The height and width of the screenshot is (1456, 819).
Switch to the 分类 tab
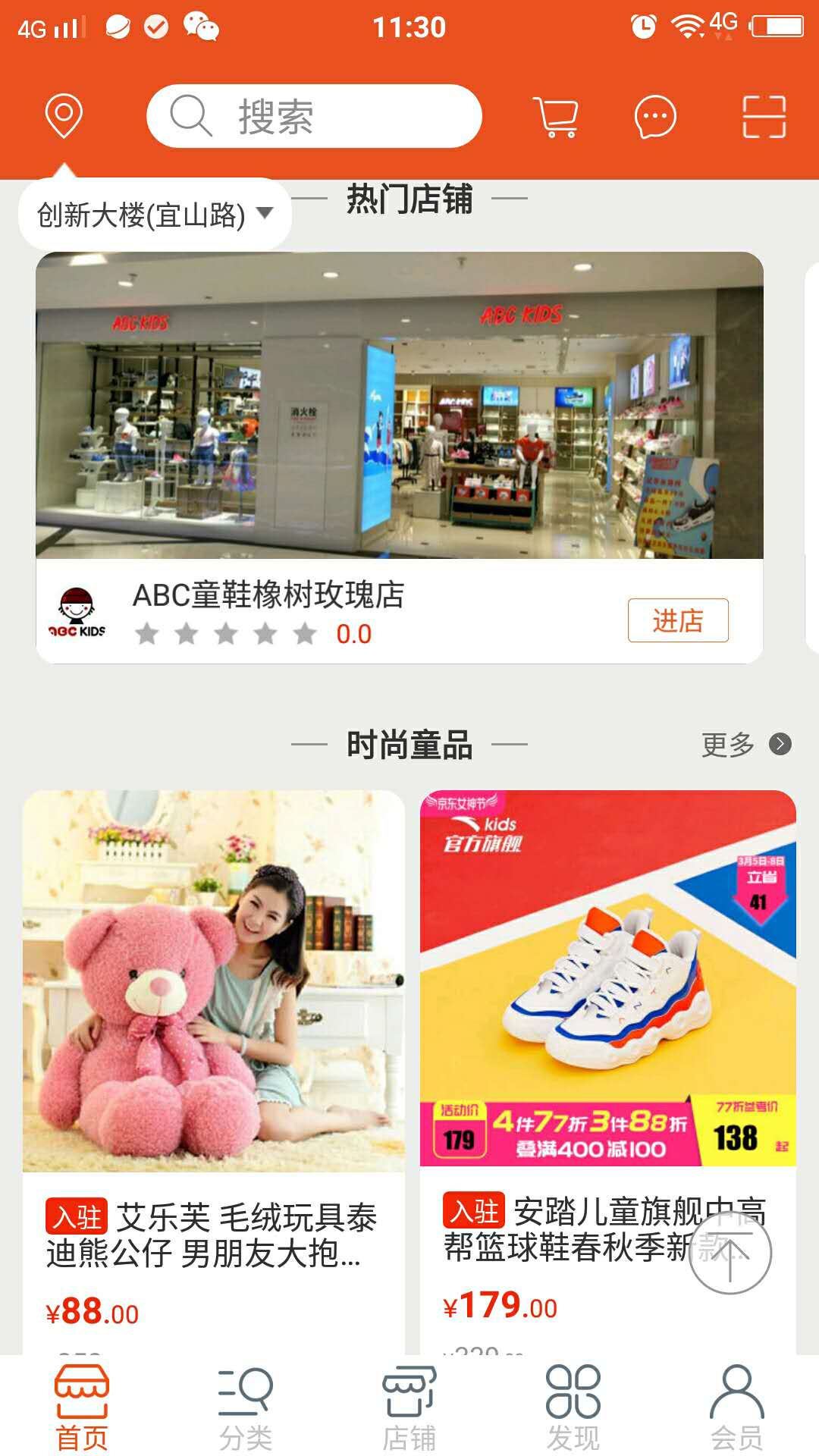click(246, 1407)
